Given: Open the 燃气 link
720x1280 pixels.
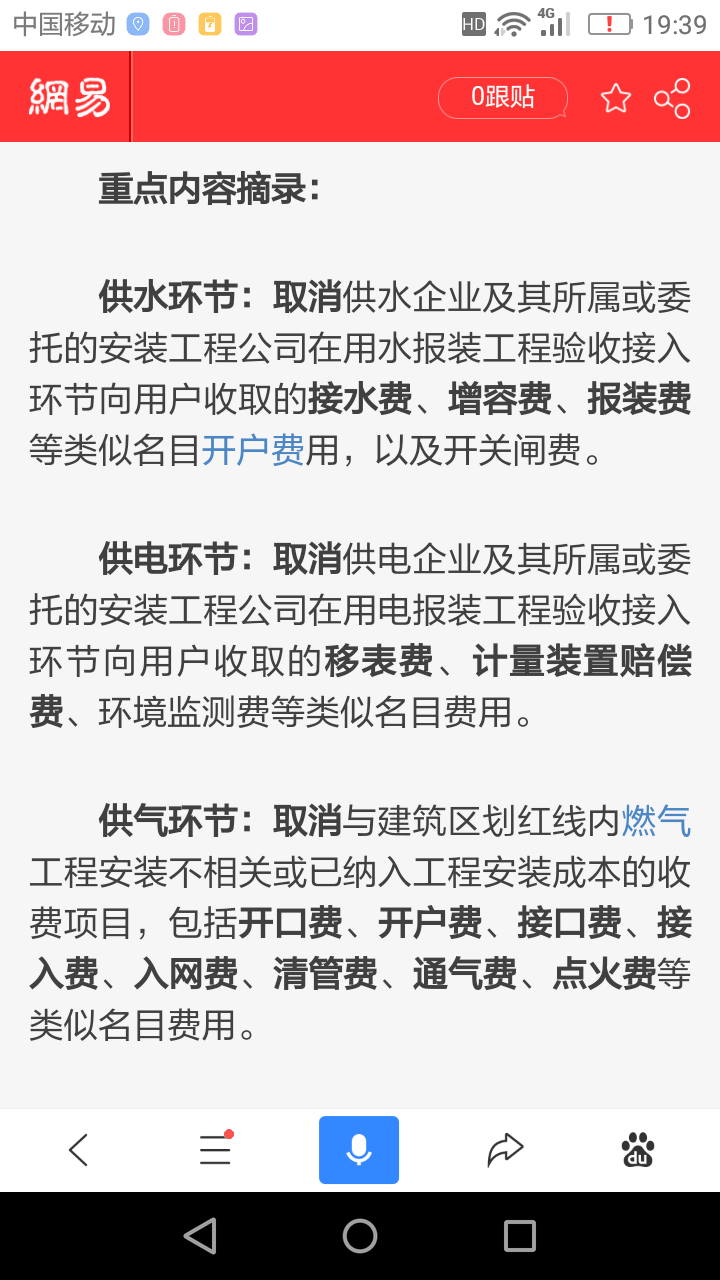Looking at the screenshot, I should (656, 822).
